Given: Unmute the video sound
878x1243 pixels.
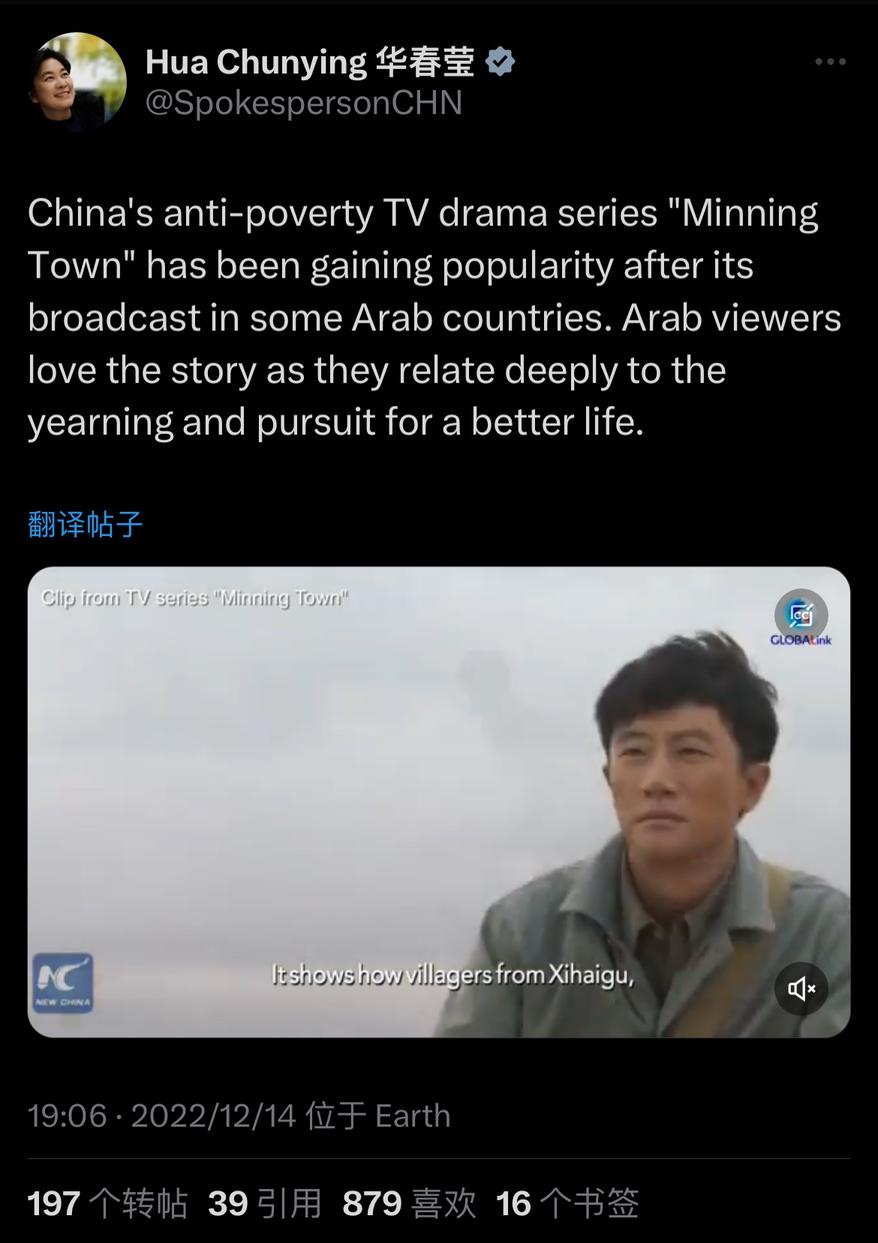Looking at the screenshot, I should tap(801, 989).
